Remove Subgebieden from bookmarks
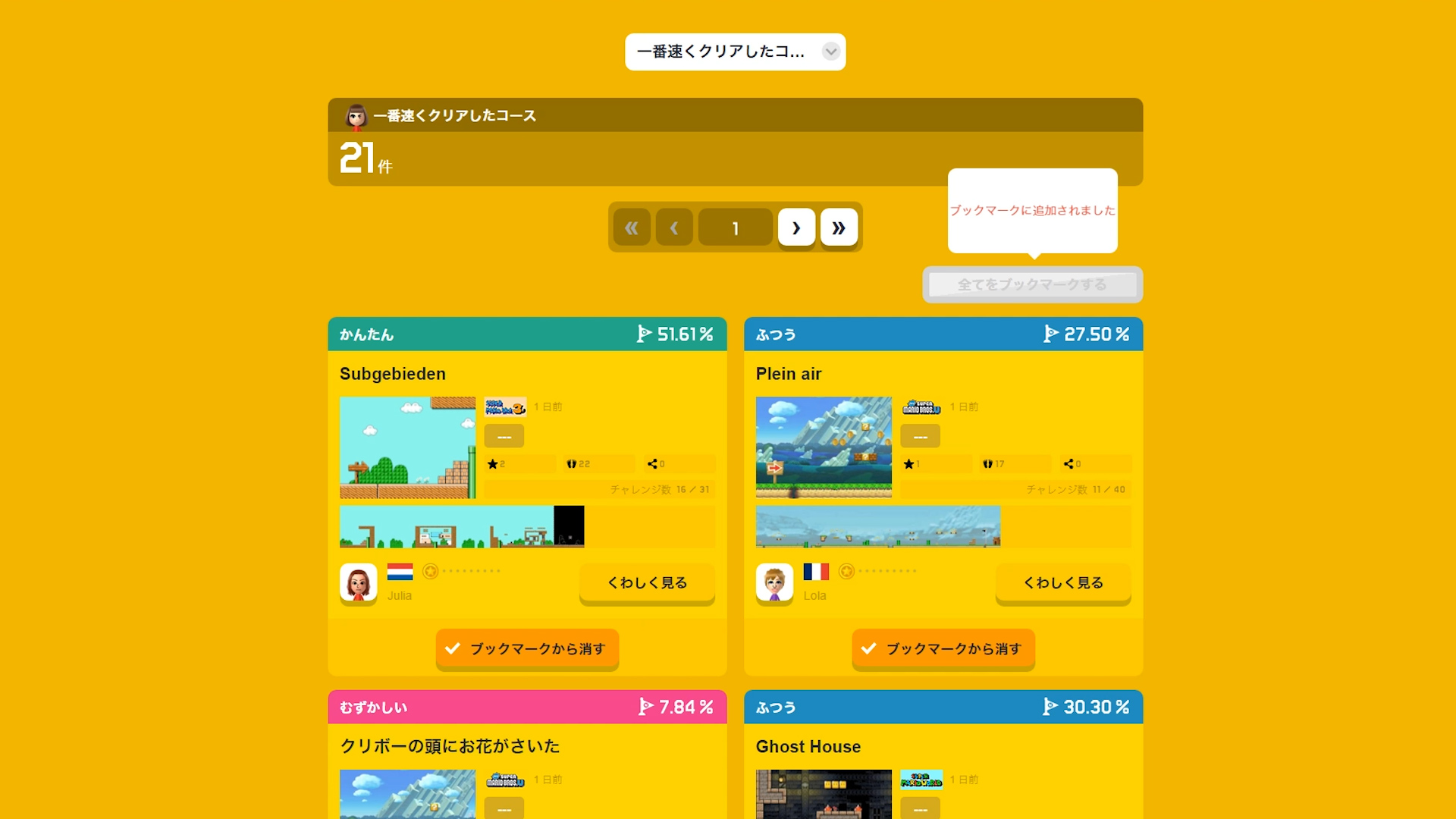The height and width of the screenshot is (819, 1456). (527, 649)
